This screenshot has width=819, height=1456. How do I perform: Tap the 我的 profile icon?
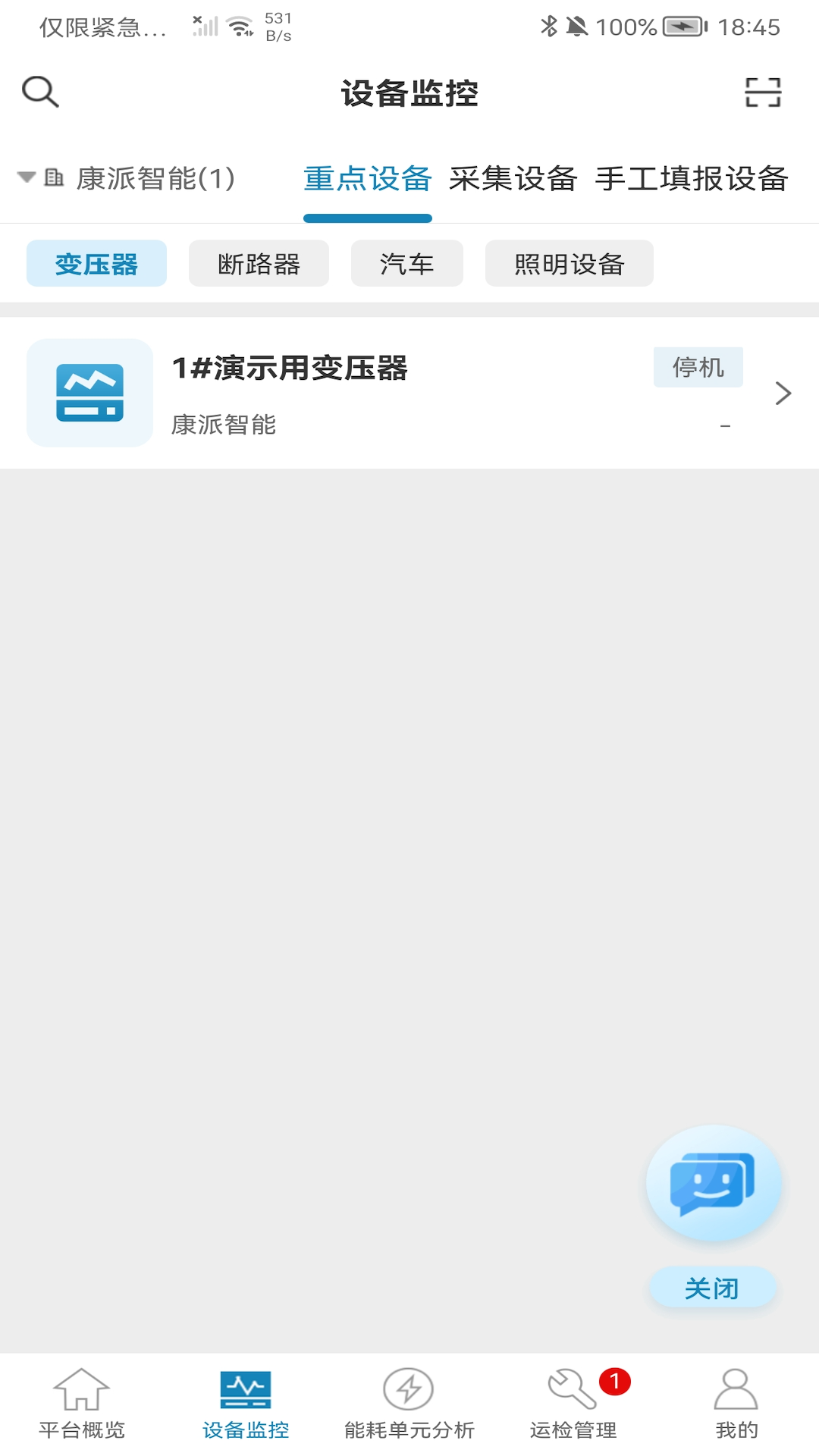[x=733, y=1401]
